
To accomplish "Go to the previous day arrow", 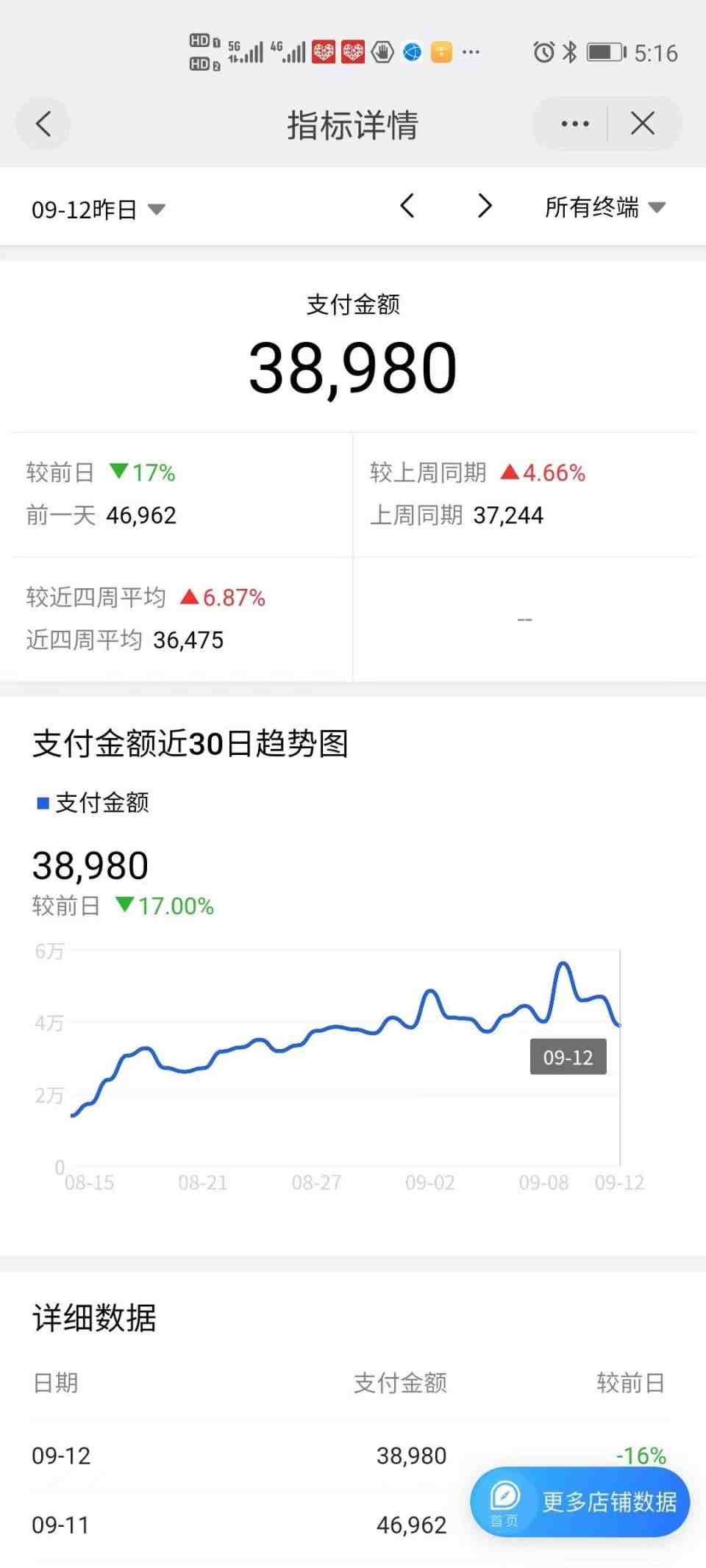I will [x=407, y=206].
